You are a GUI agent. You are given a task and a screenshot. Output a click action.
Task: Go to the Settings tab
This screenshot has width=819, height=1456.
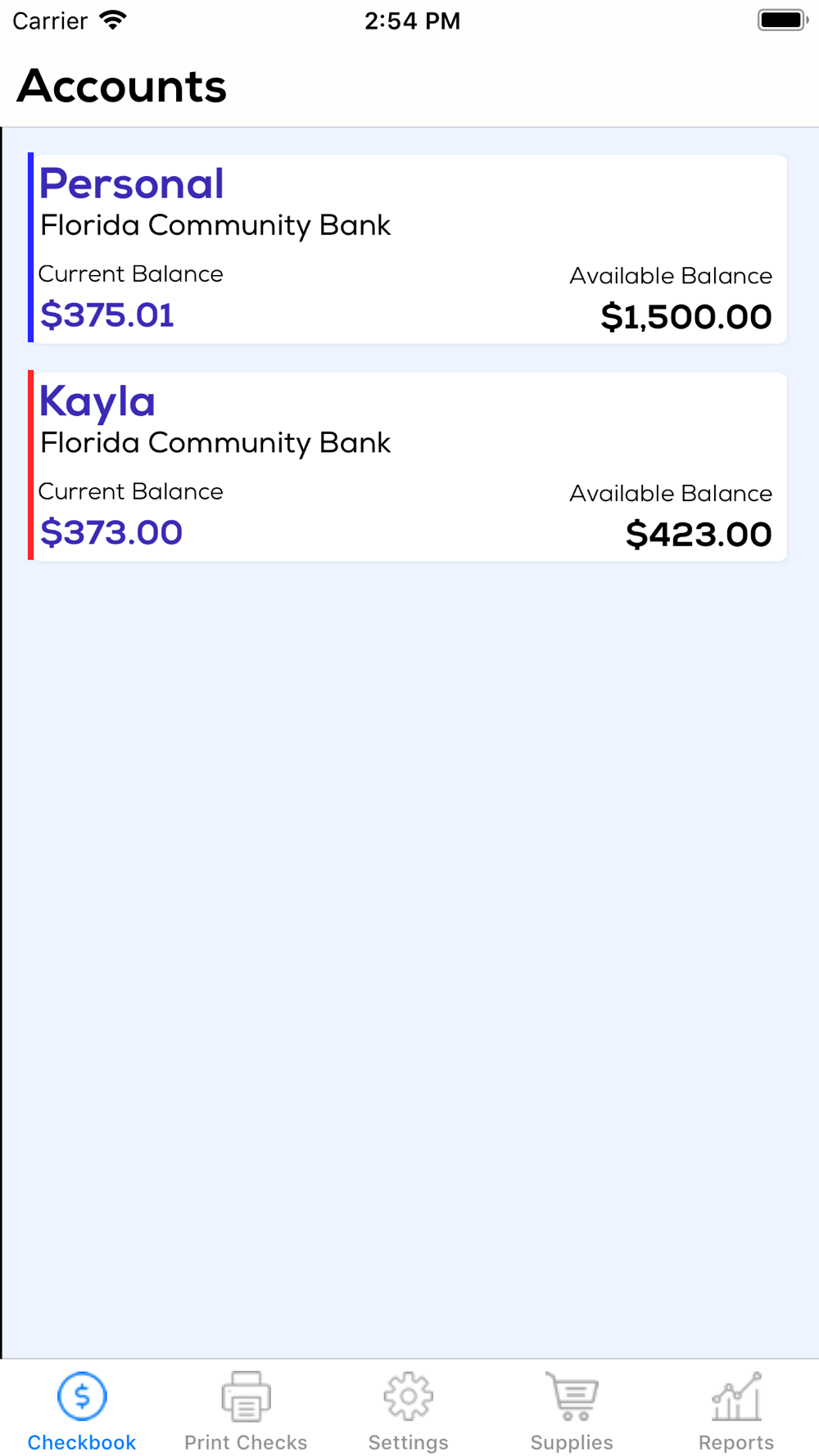tap(409, 1412)
